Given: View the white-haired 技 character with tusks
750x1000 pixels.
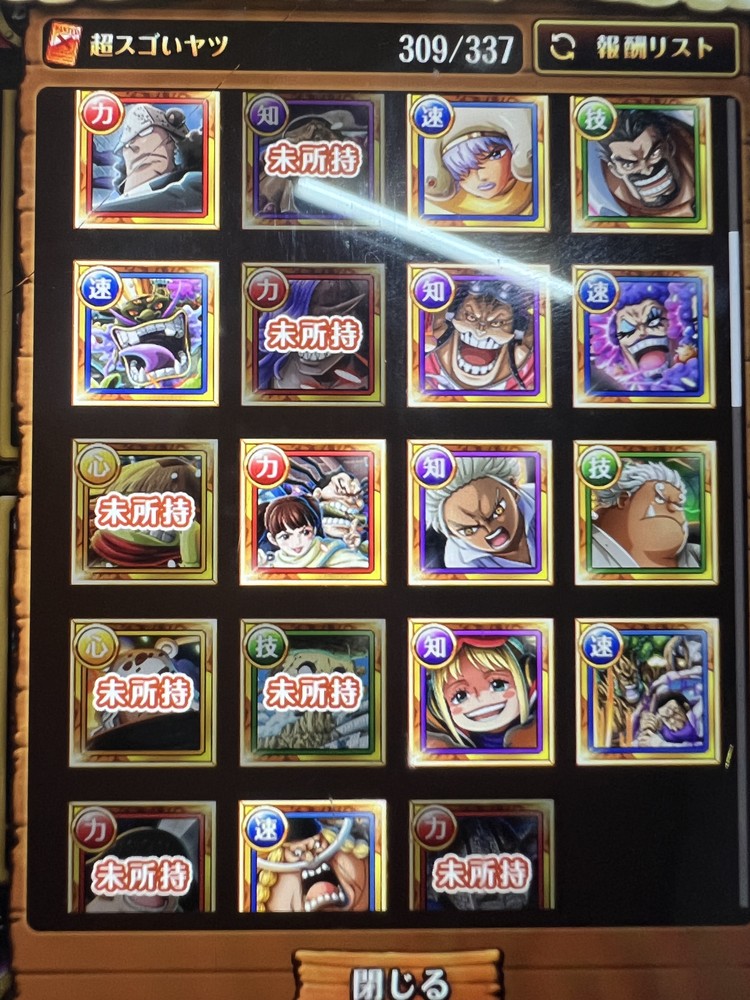Looking at the screenshot, I should [646, 512].
